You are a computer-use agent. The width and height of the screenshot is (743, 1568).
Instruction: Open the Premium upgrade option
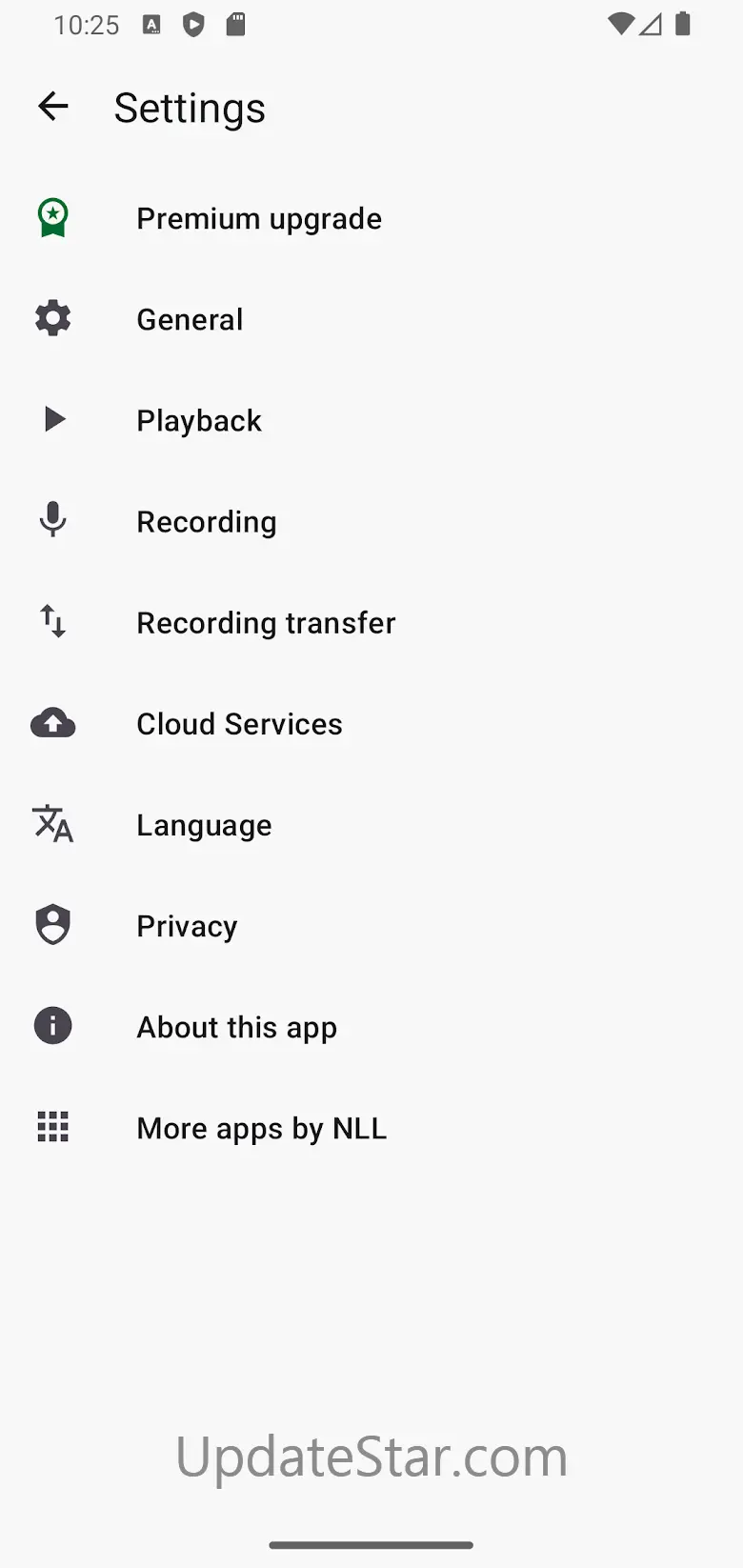tap(259, 219)
